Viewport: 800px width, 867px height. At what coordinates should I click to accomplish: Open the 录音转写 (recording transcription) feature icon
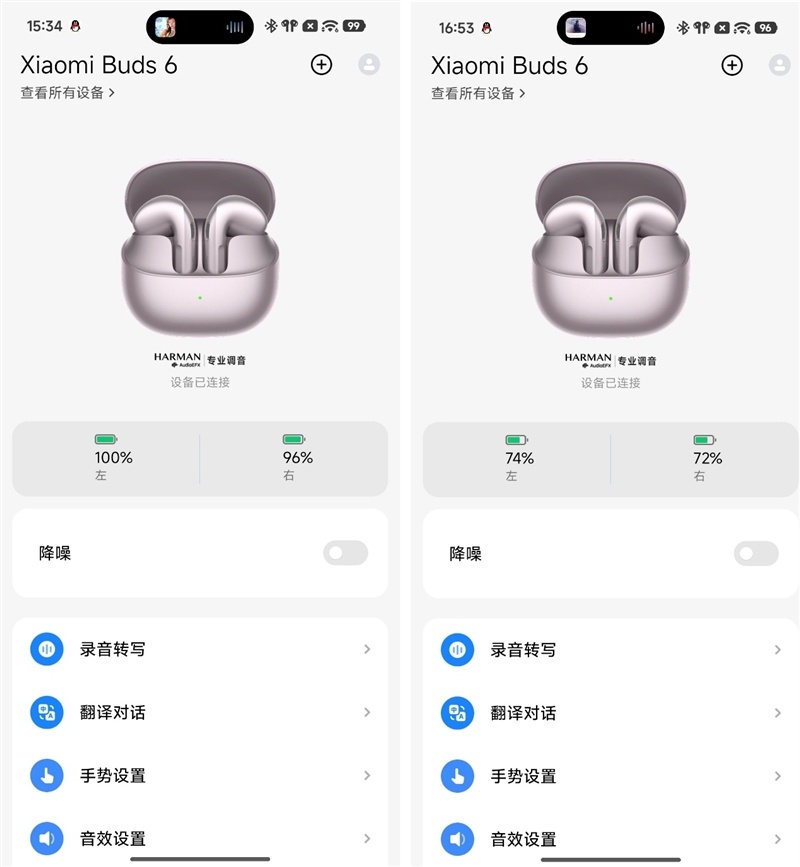coord(46,650)
